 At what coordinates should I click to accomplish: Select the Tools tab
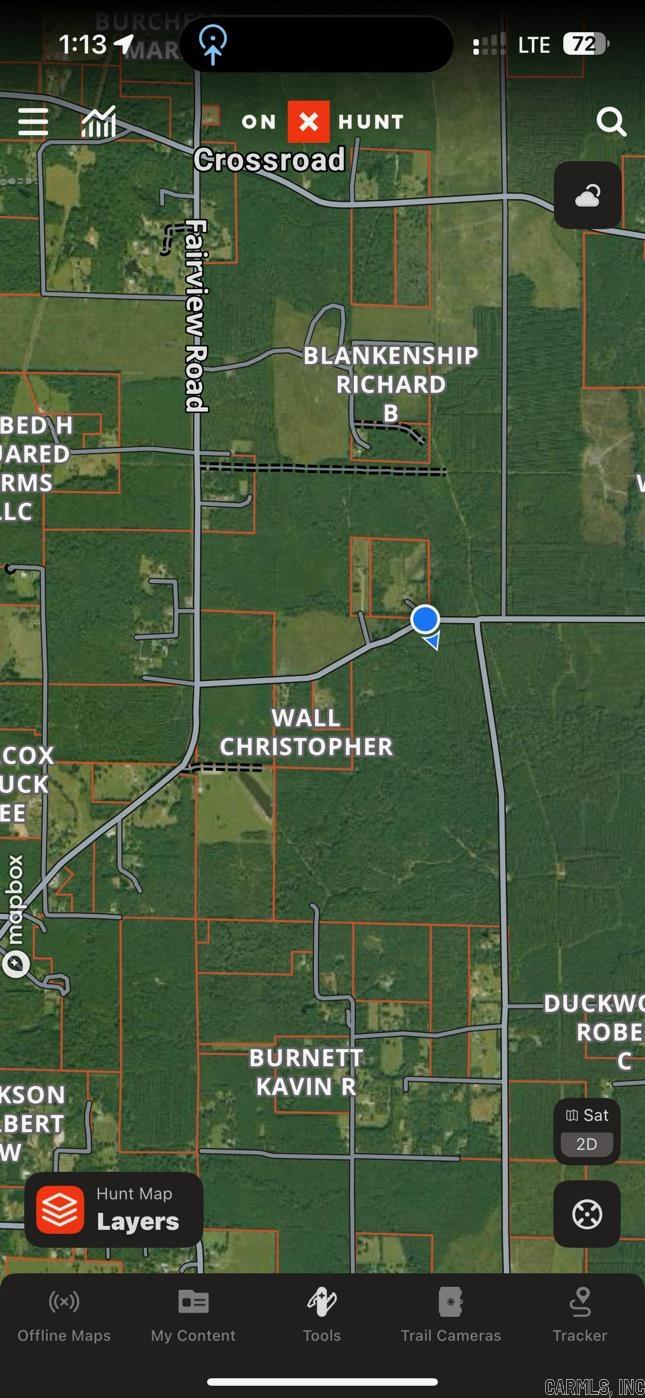(322, 1315)
